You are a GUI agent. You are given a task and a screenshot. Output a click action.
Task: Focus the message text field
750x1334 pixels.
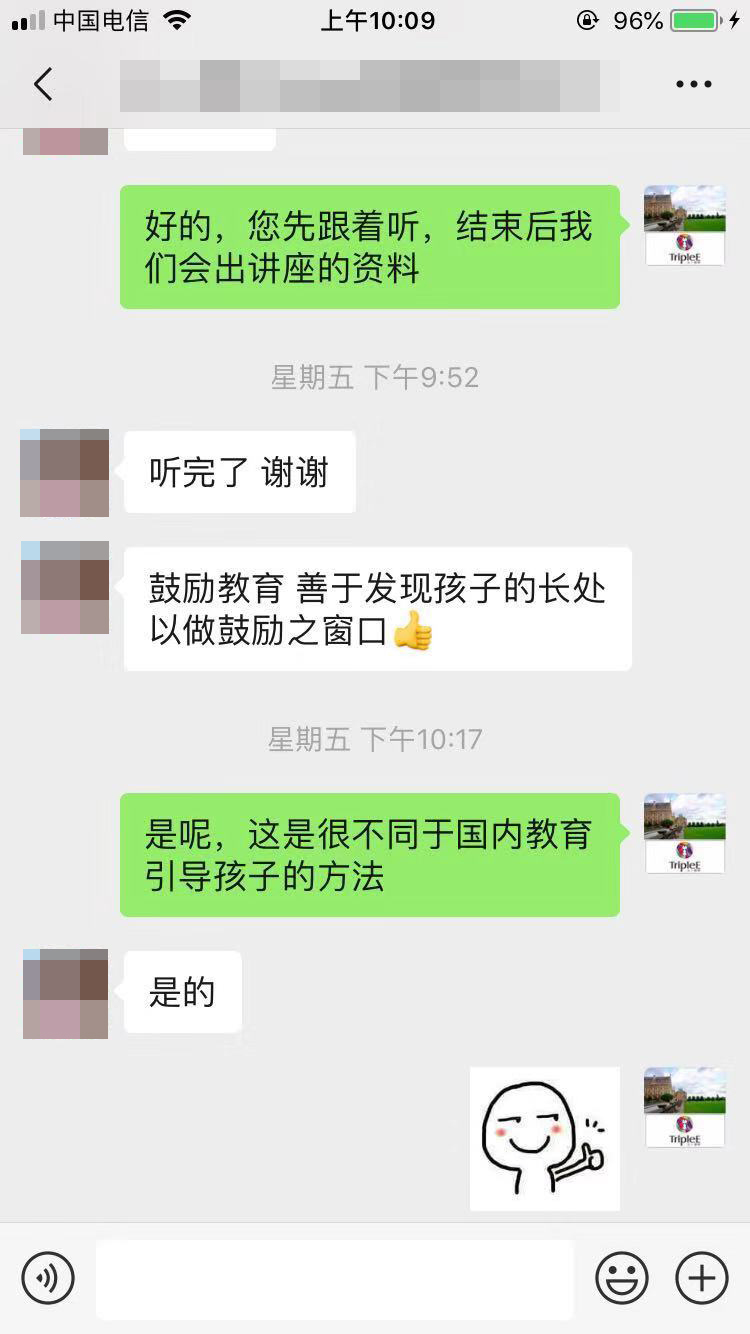click(x=335, y=1279)
